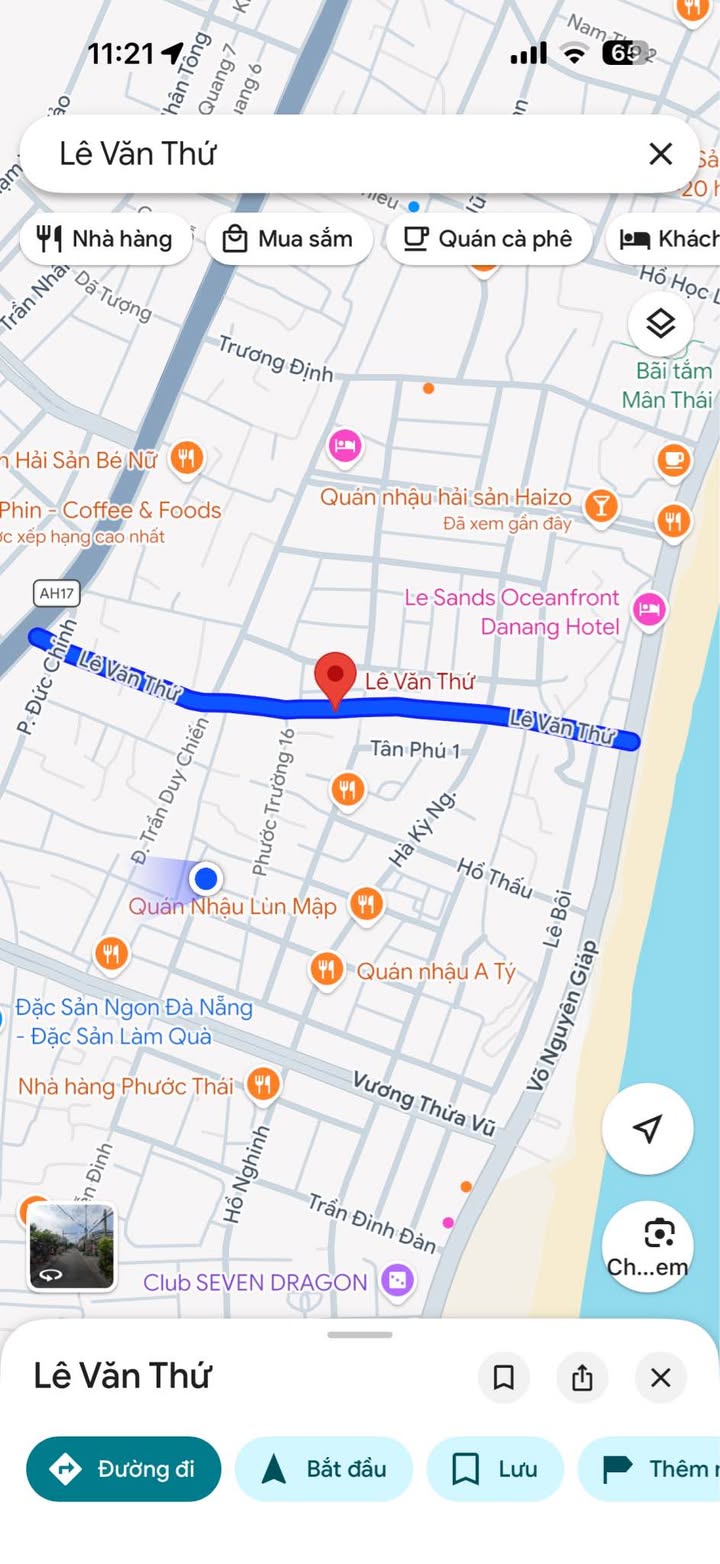Select the Nhà hàng filter chip
Viewport: 720px width, 1564px height.
105,239
